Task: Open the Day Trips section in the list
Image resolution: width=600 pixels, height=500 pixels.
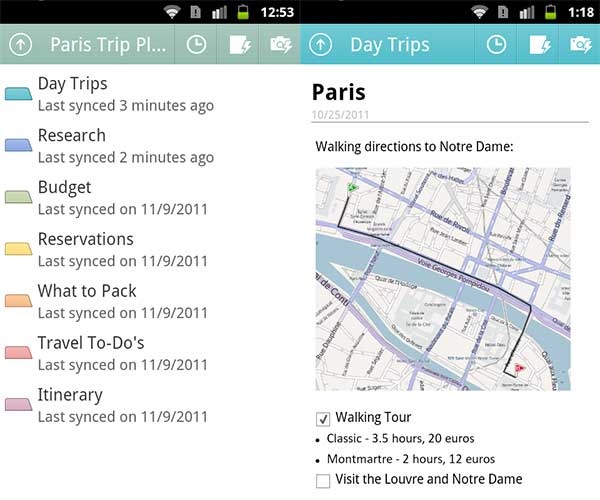Action: pyautogui.click(x=110, y=93)
